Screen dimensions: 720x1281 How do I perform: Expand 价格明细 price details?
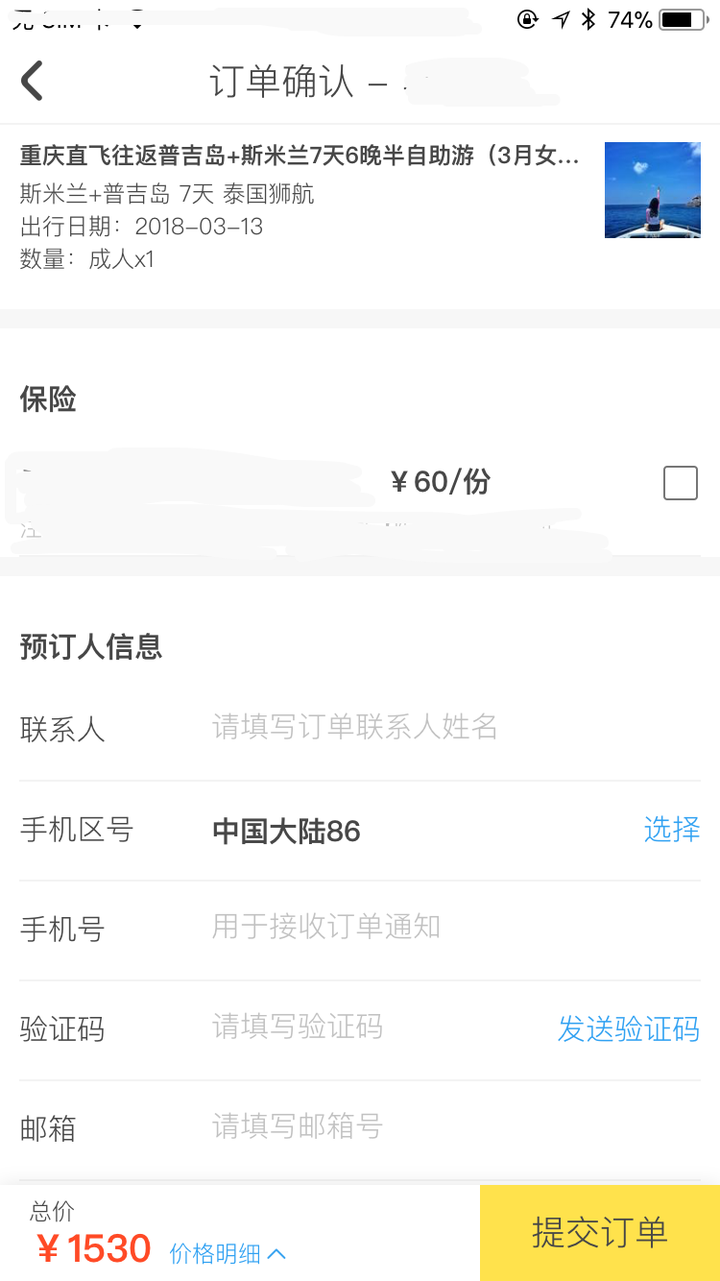(x=228, y=1253)
